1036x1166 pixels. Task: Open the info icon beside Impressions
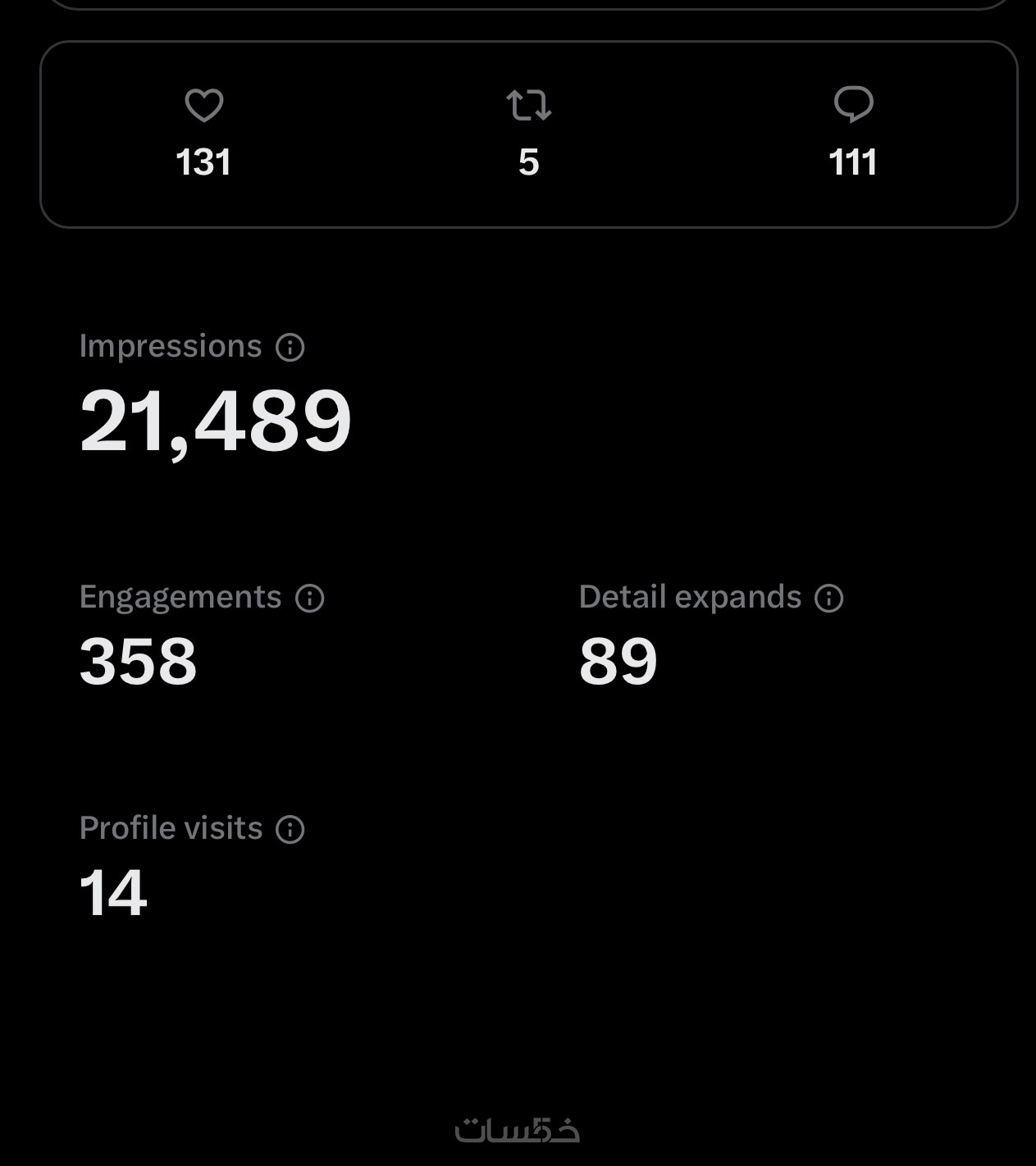[x=290, y=348]
